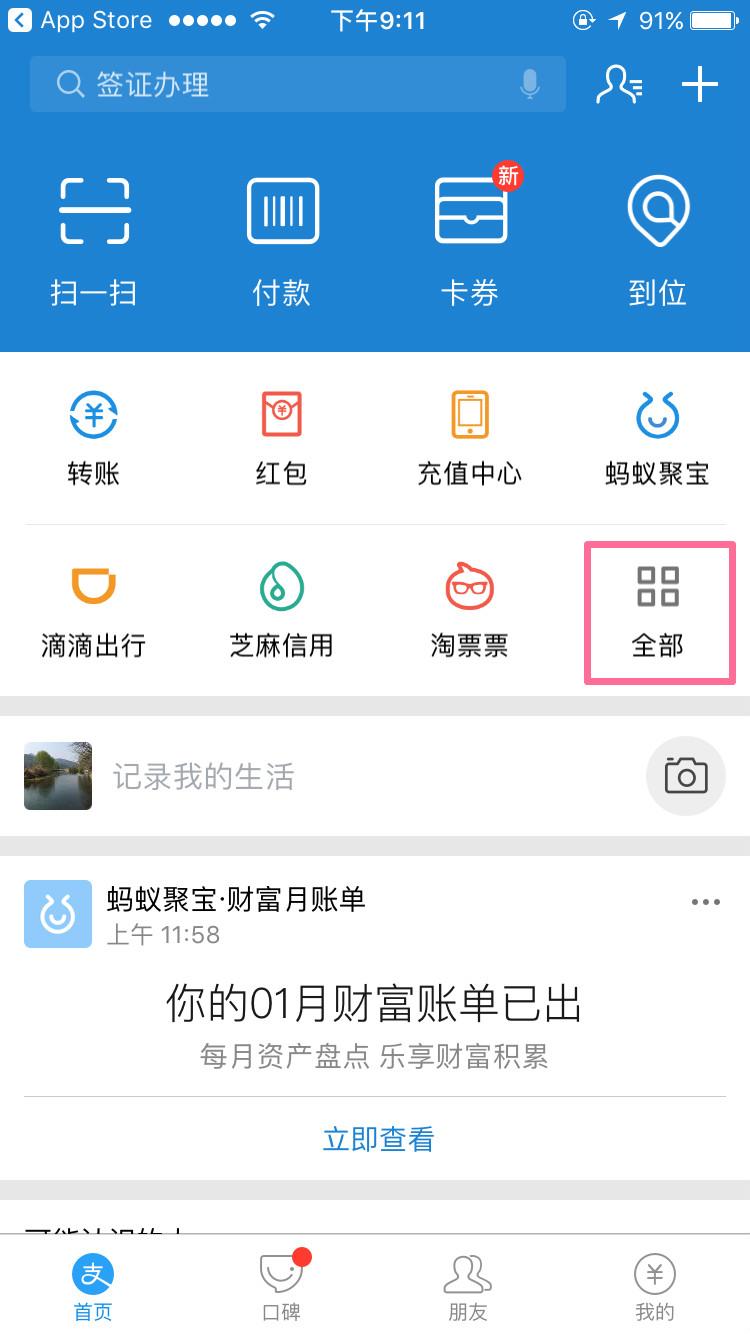Viewport: 750px width, 1334px height.
Task: Open 充值中心 top-up center
Action: (x=470, y=438)
